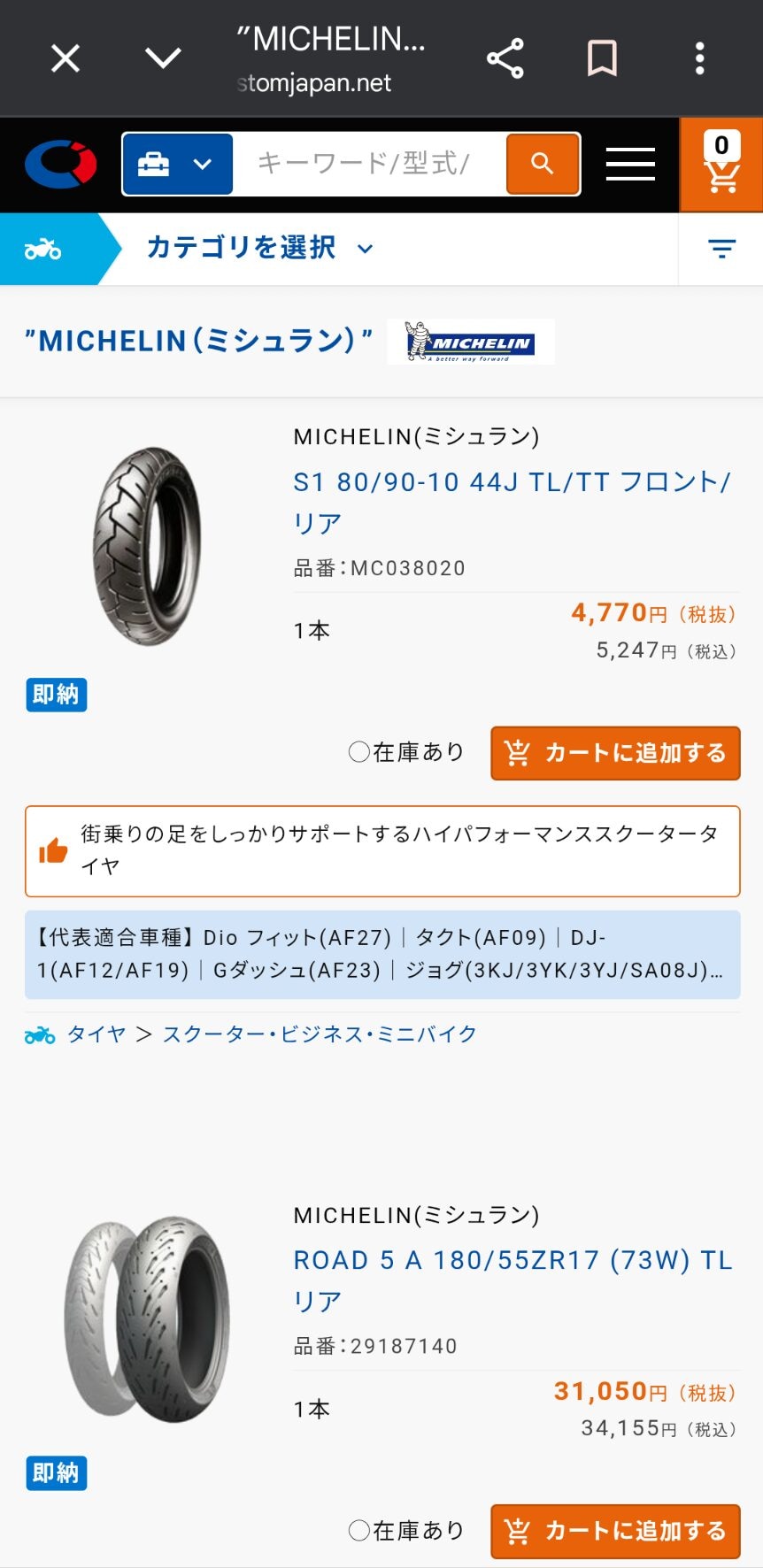Minimize the custom tab using the down chevron
Viewport: 763px width, 1568px height.
pos(163,59)
